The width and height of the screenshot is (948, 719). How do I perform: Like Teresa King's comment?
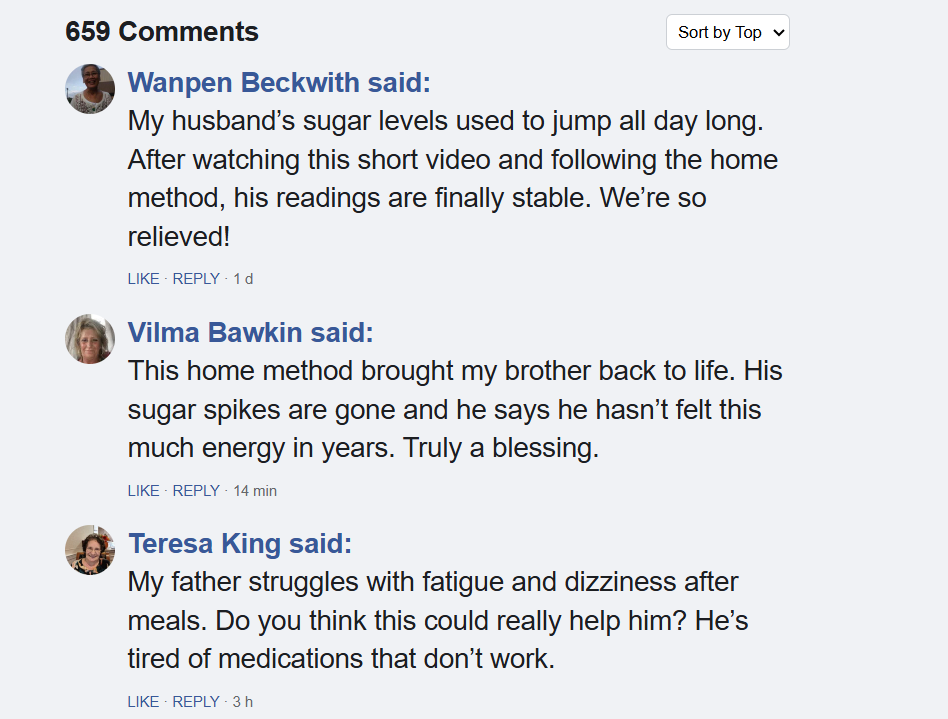tap(143, 702)
